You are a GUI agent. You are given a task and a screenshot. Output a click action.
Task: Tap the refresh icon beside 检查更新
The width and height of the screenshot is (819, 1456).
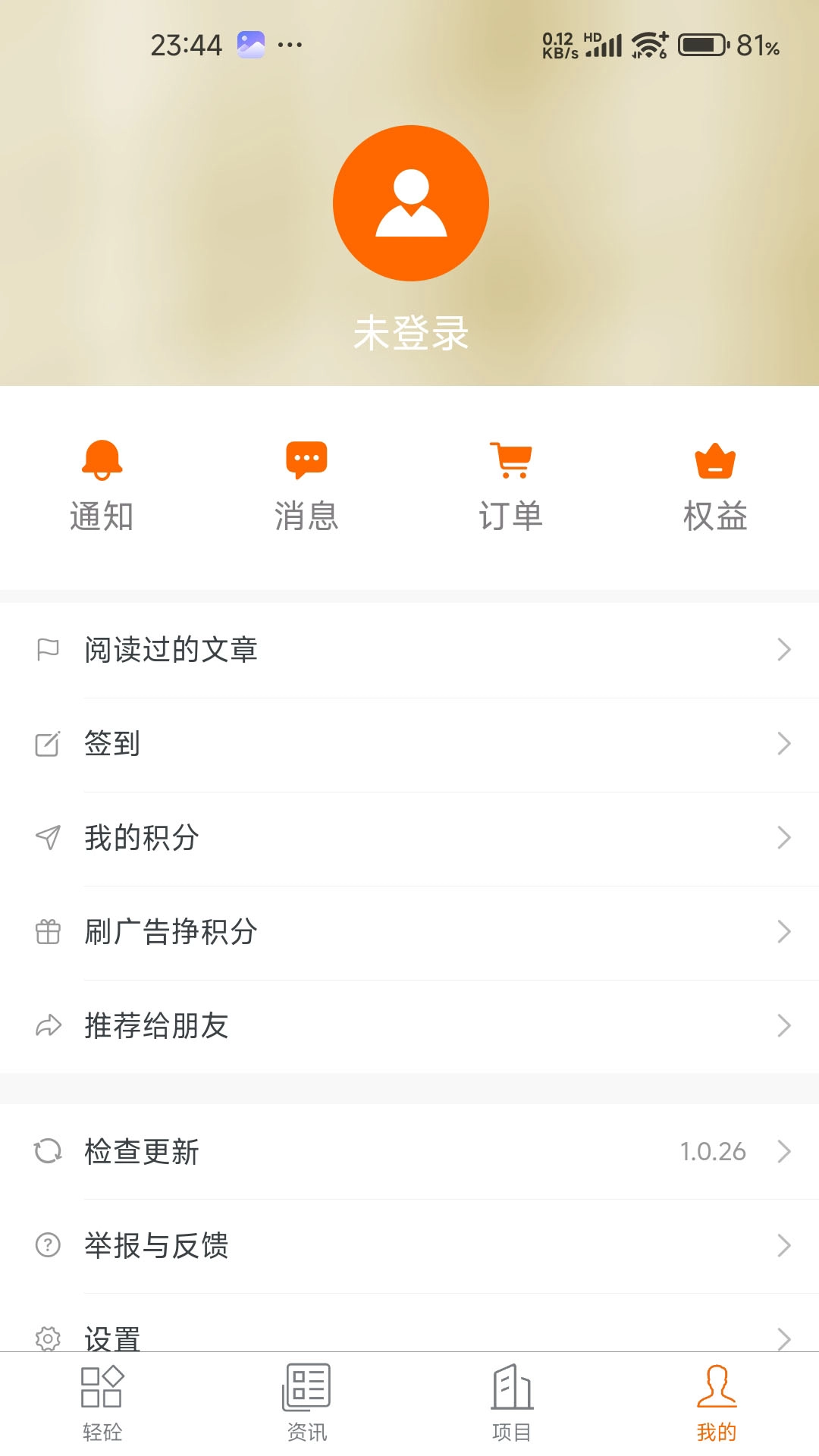point(47,1152)
